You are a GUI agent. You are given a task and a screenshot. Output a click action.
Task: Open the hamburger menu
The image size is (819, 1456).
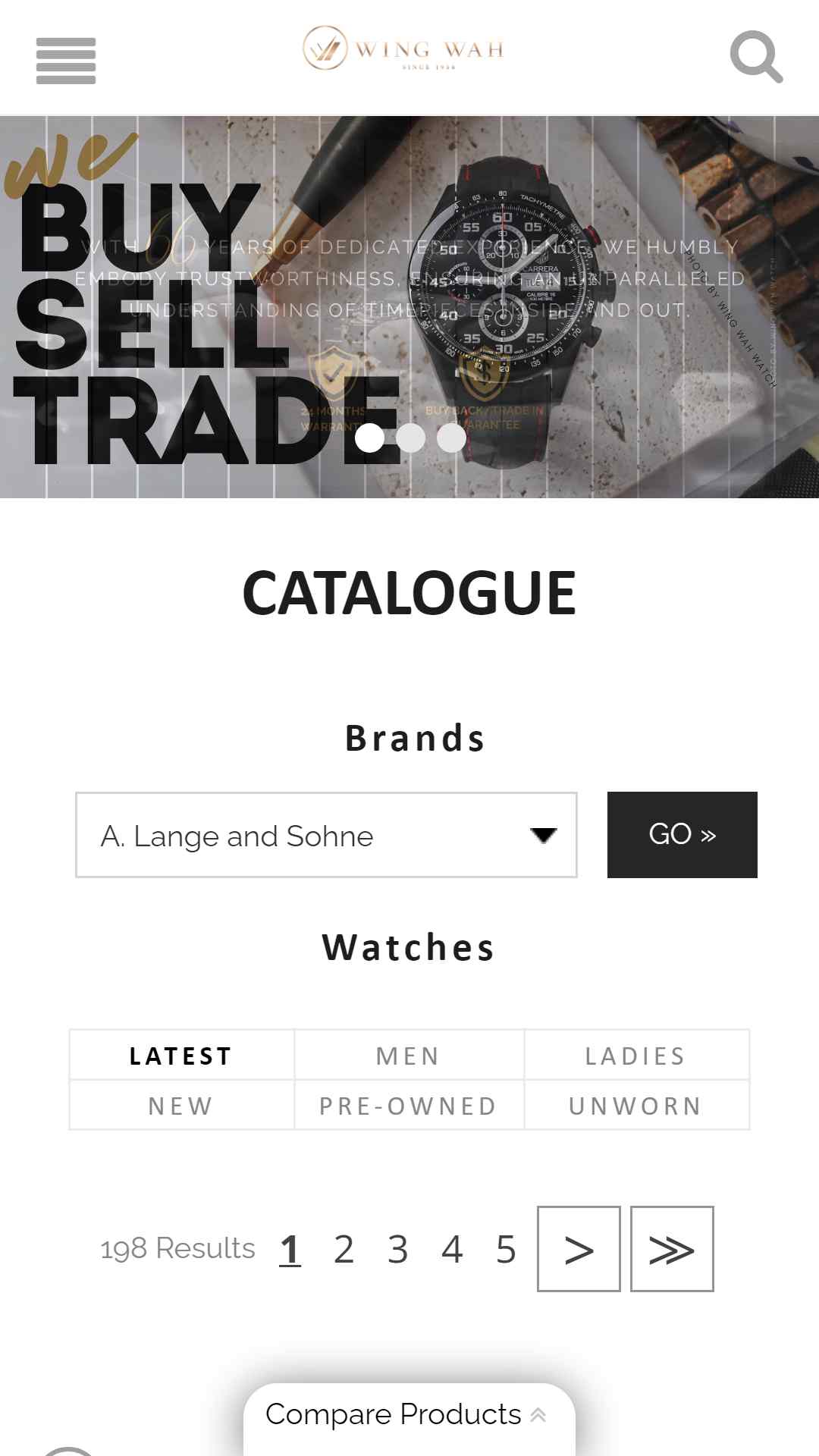coord(66,61)
